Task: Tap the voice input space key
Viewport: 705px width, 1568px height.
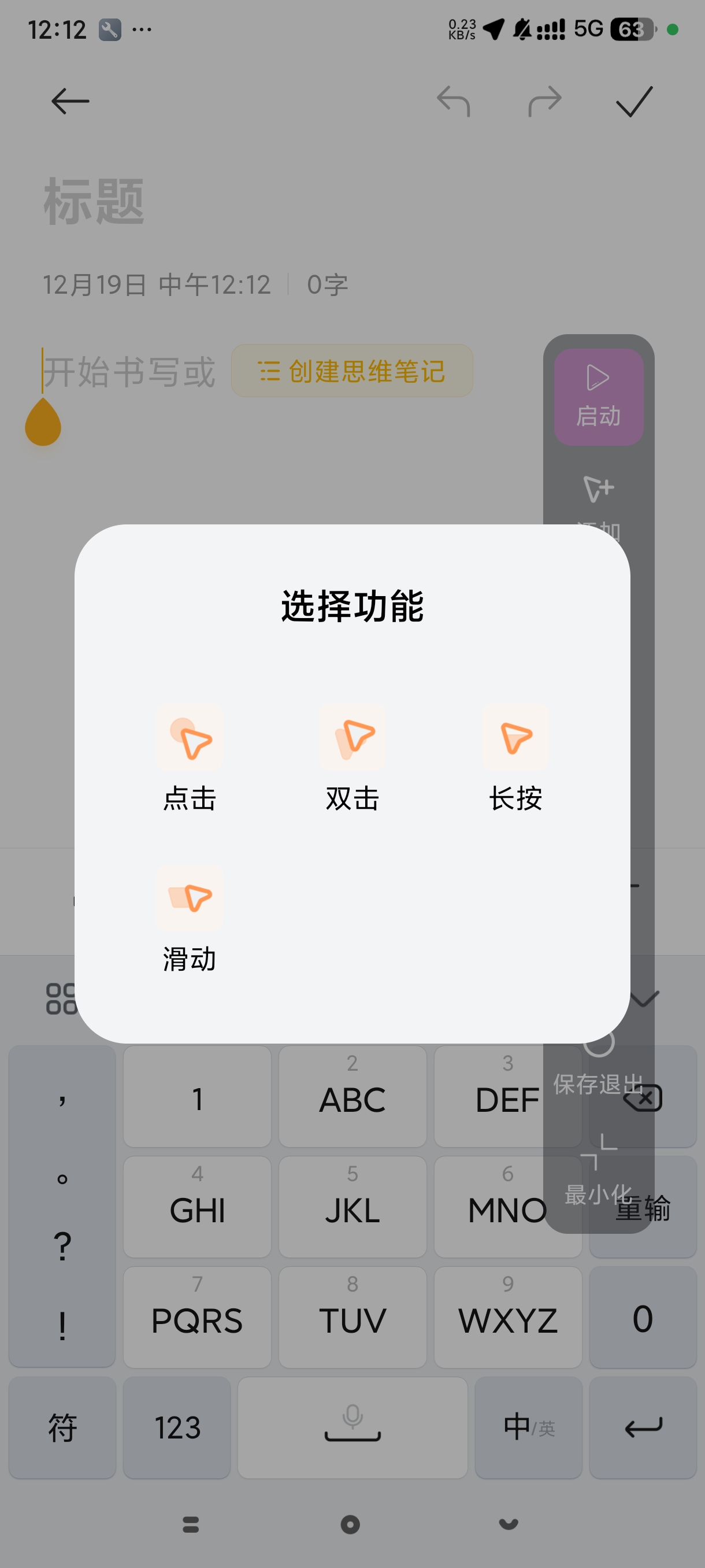Action: (x=352, y=1428)
